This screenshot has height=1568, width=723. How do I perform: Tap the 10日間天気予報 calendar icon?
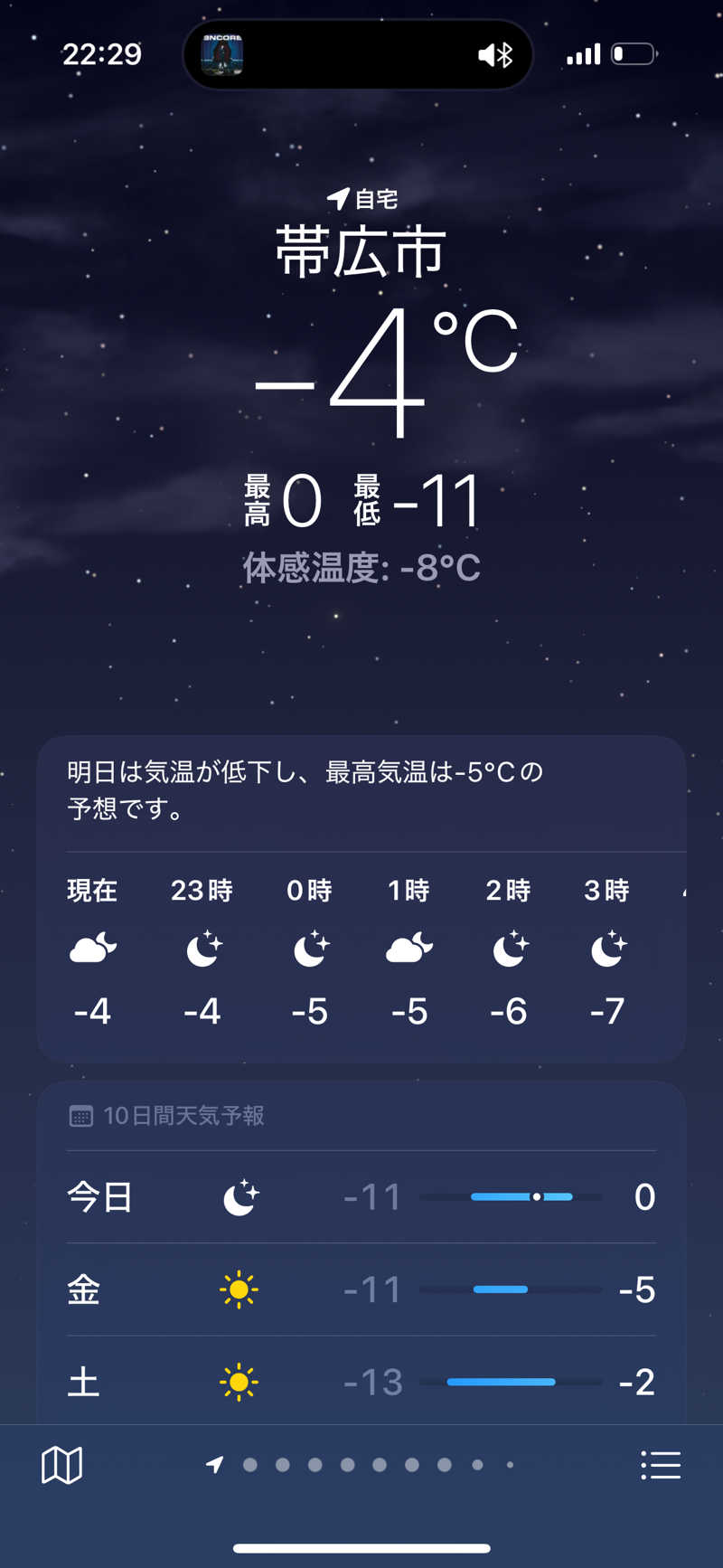(x=80, y=1116)
